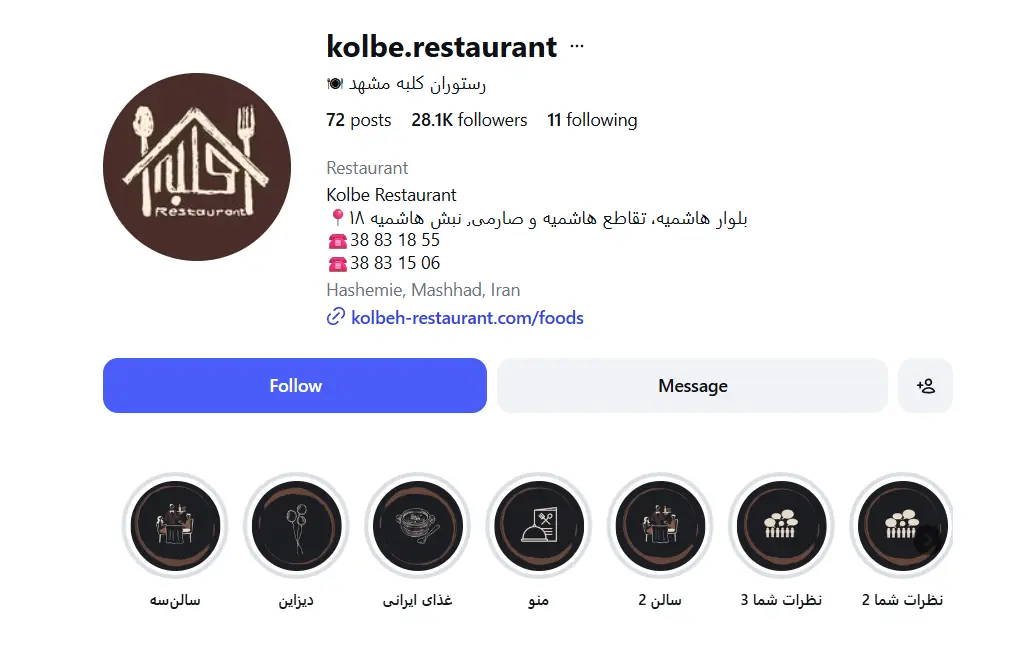Screen dimensions: 1031x652
Task: Open the منو story highlight
Action: pyautogui.click(x=539, y=526)
